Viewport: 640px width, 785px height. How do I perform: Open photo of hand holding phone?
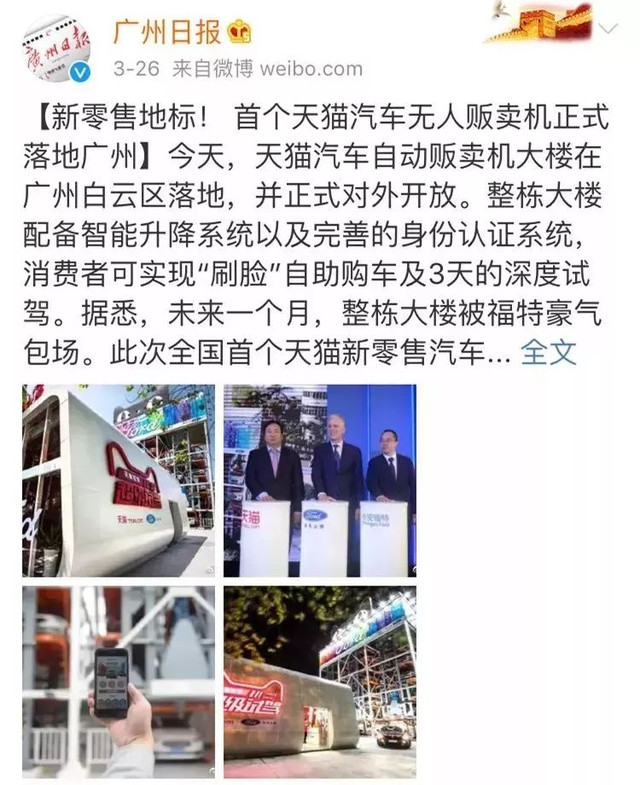click(x=118, y=682)
